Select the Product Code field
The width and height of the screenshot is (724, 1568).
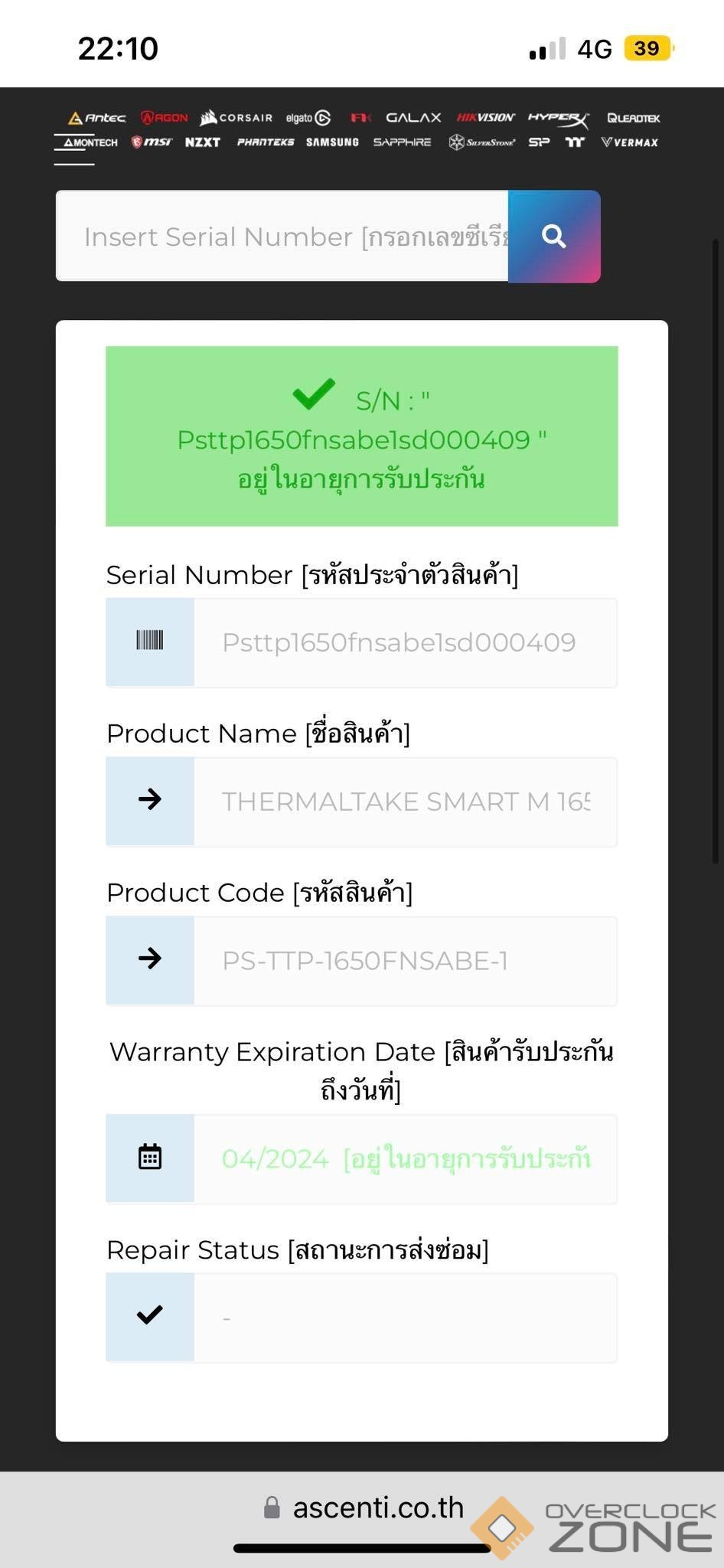click(x=405, y=961)
